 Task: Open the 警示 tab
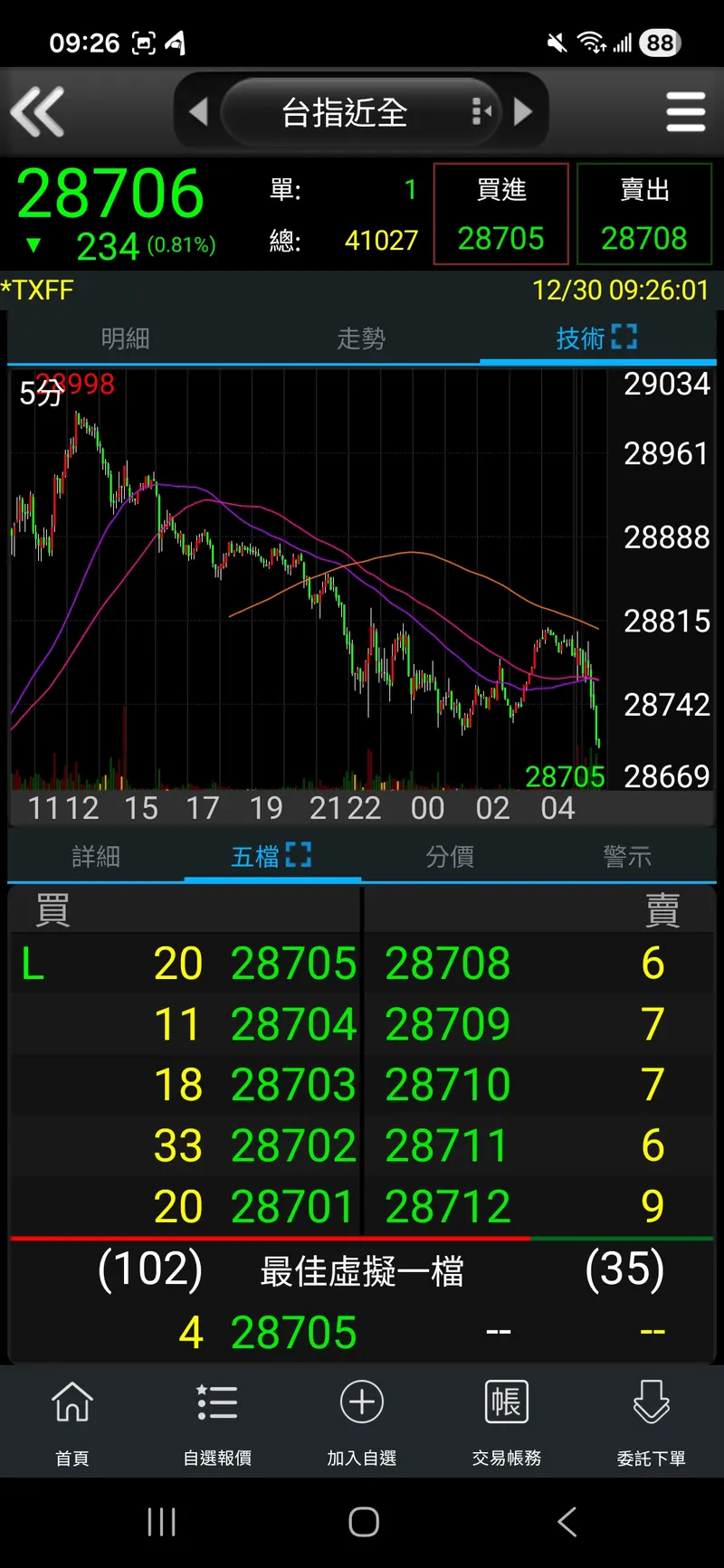point(627,856)
